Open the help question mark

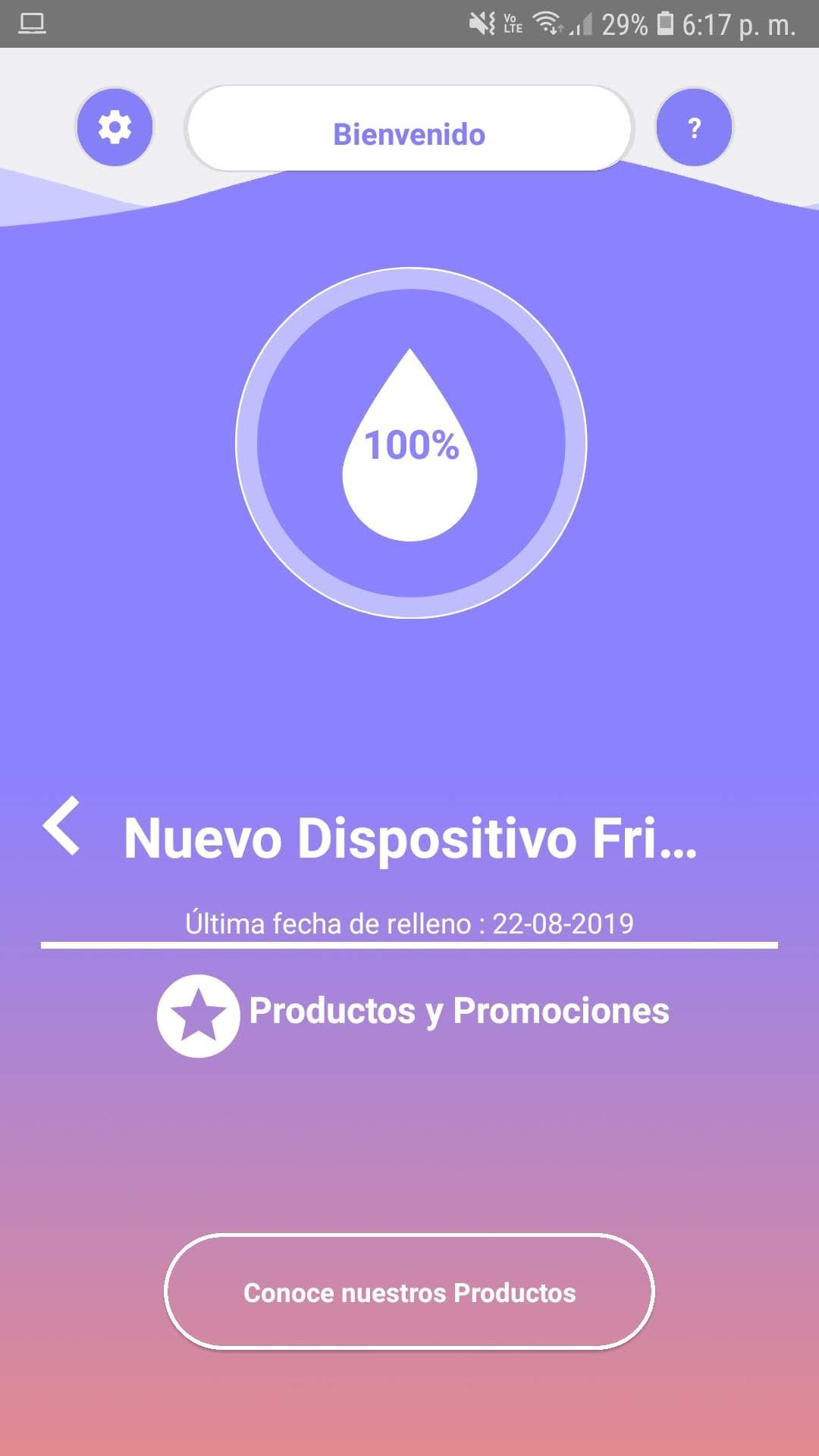point(694,127)
